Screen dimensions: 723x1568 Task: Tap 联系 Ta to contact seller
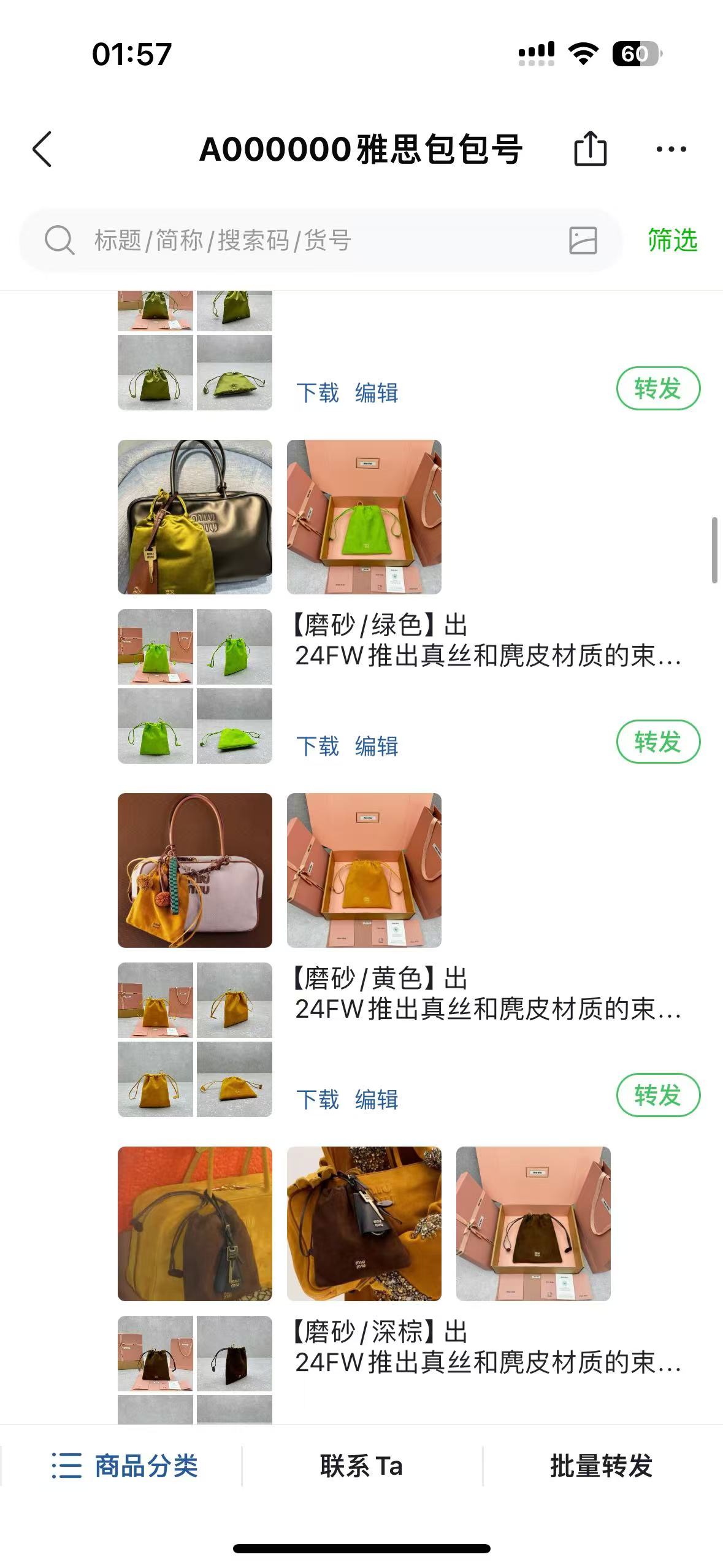[361, 1466]
